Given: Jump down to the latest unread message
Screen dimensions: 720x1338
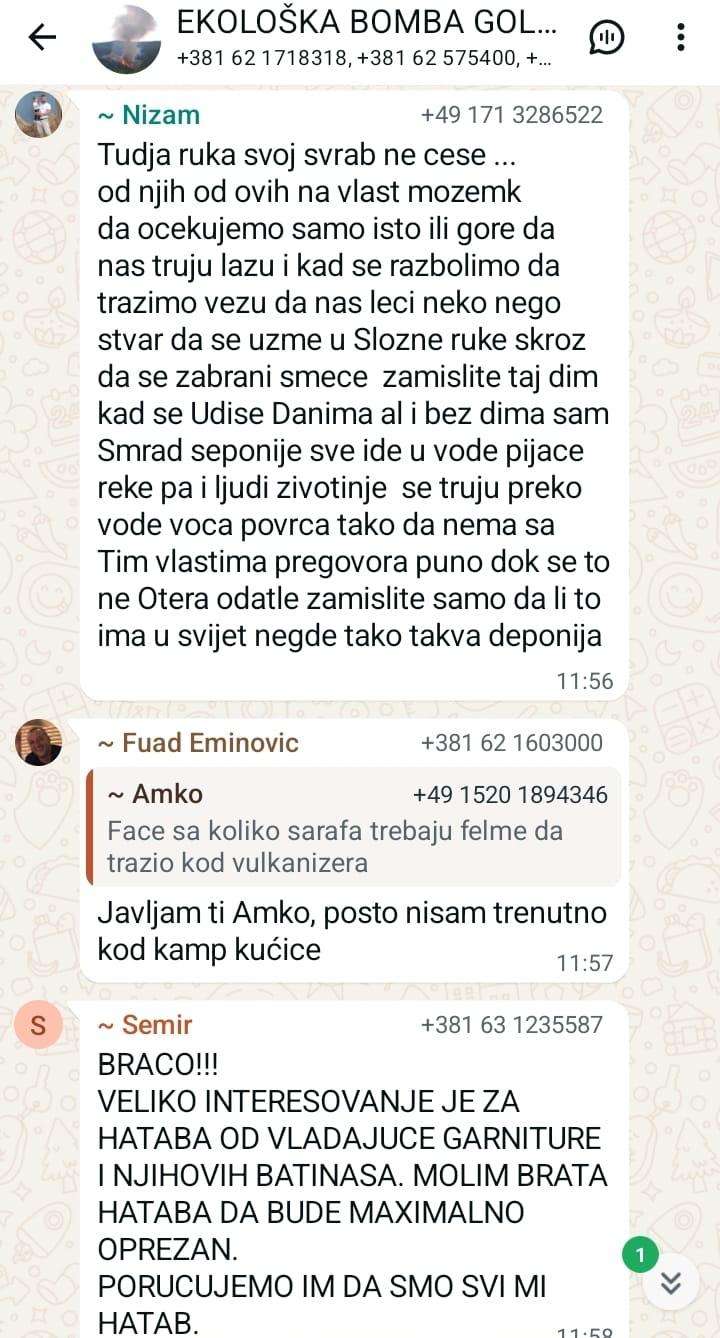Looking at the screenshot, I should pos(670,1282).
